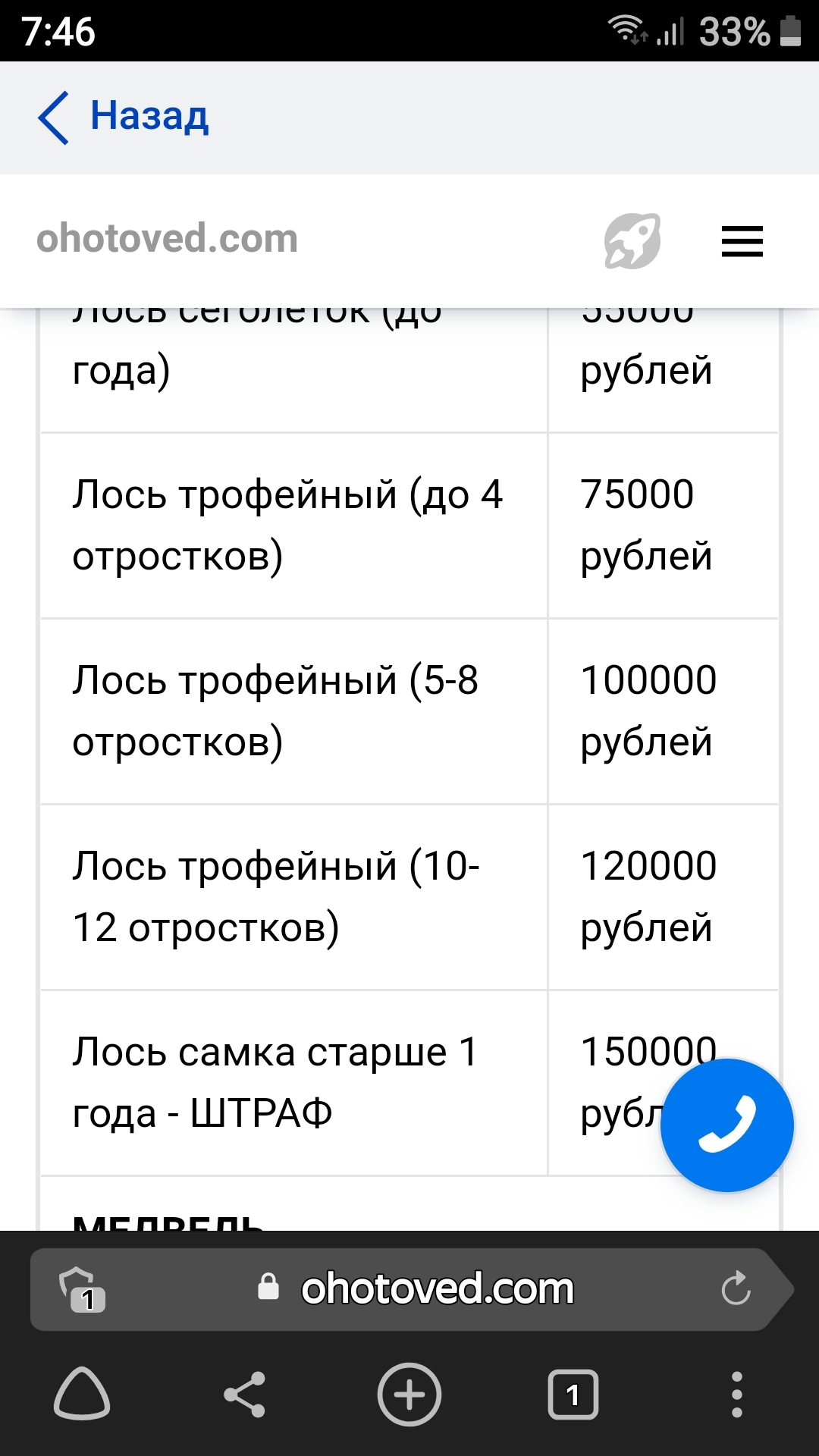Open the site protection shield icon

point(82,1288)
